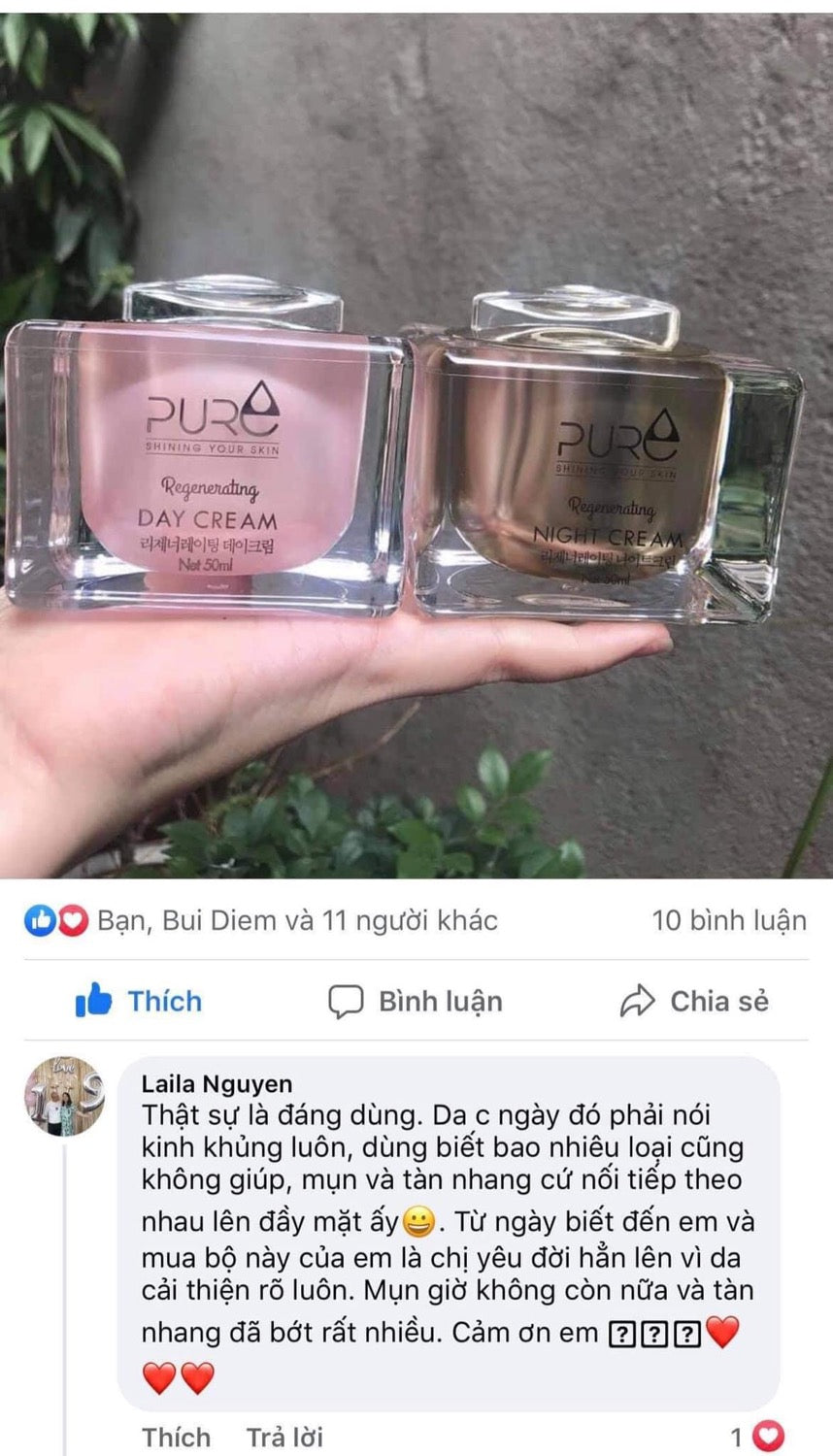View reactions on Laila Nguyen's comment
Screen dimensions: 833x1456
click(758, 1437)
